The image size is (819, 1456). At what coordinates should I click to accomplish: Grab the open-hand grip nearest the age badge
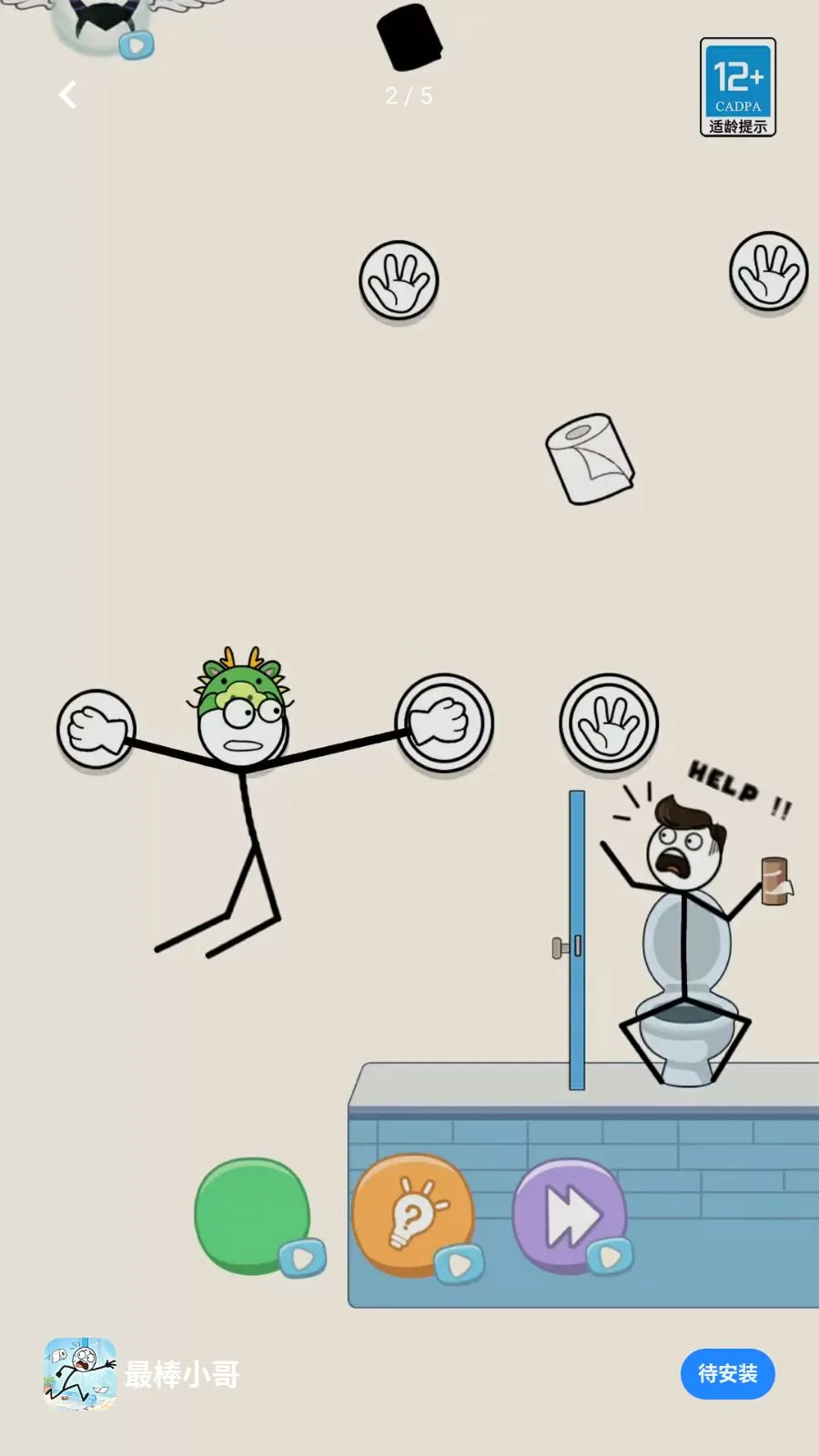coord(769,271)
